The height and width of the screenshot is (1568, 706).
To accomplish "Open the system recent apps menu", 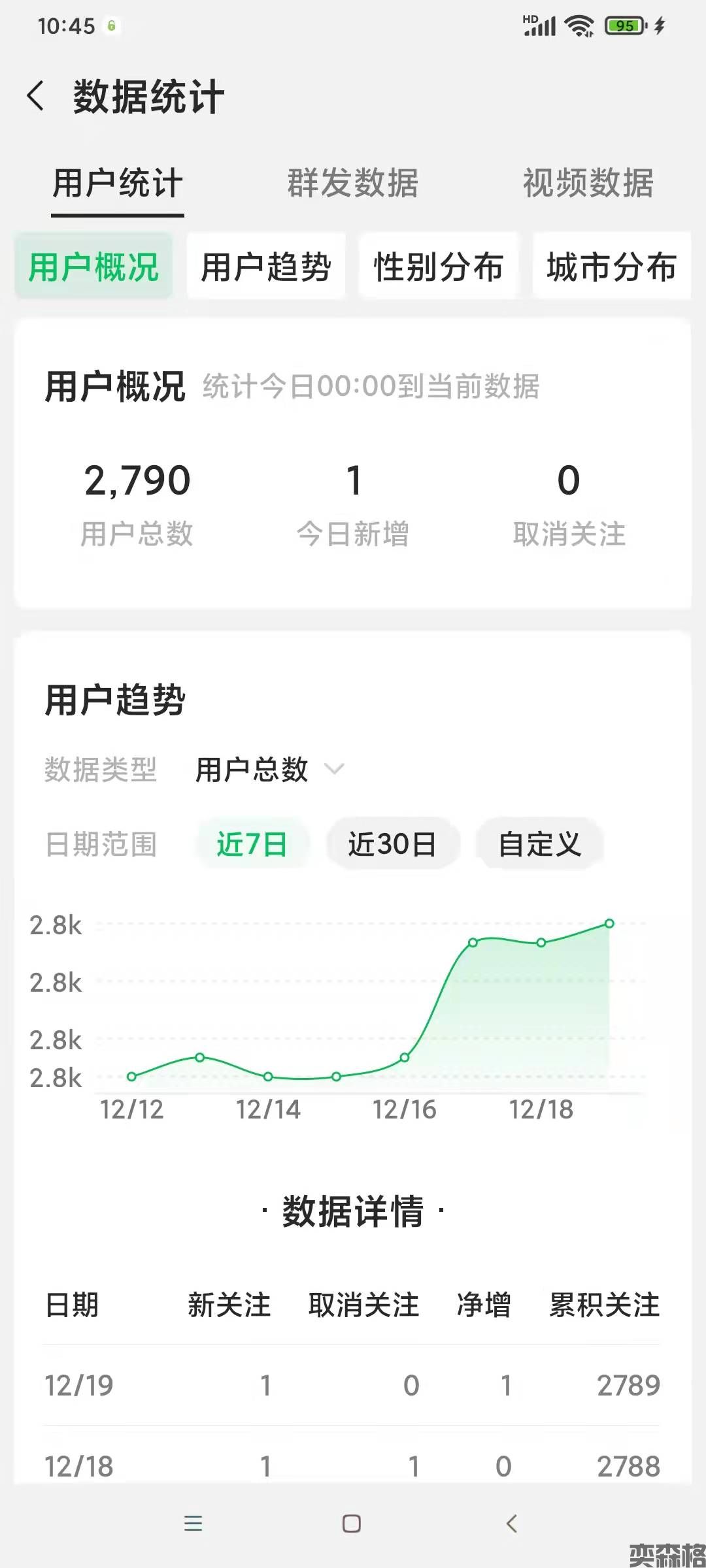I will pos(193,1524).
